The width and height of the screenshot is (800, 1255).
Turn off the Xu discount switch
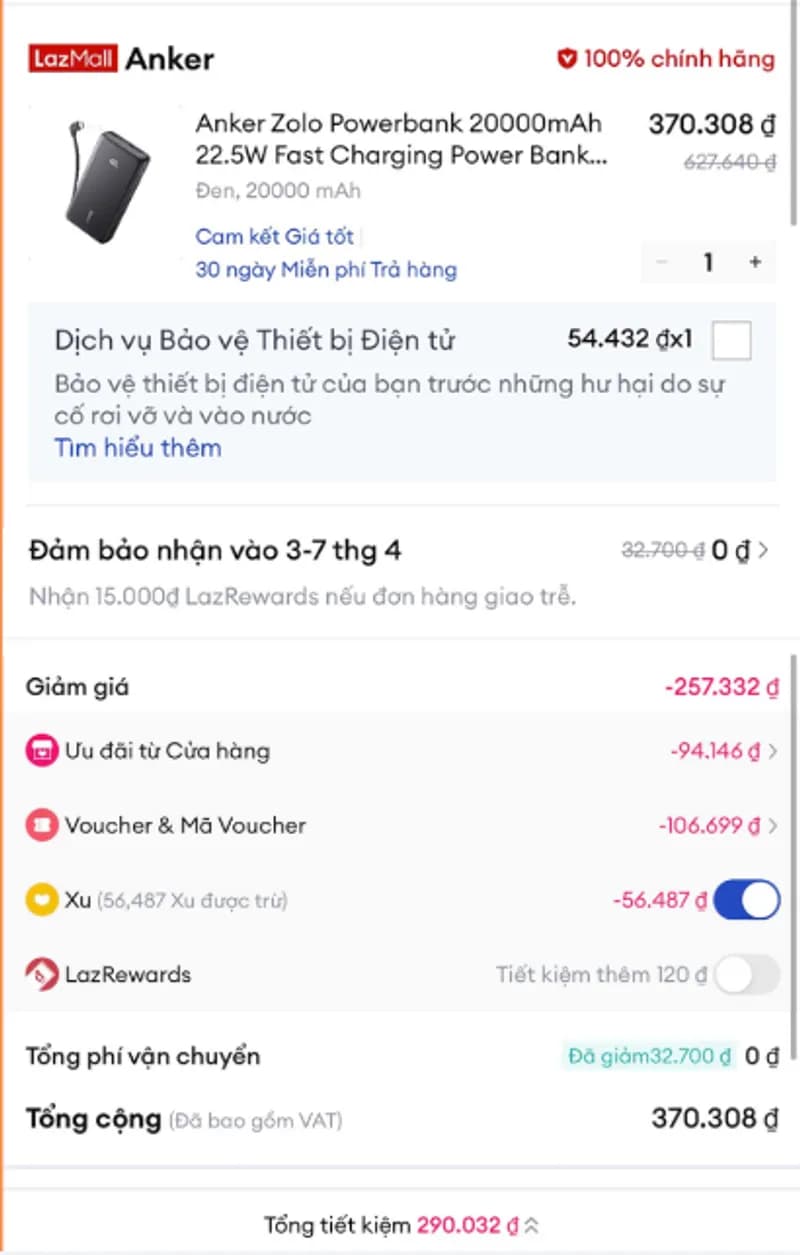pos(746,900)
